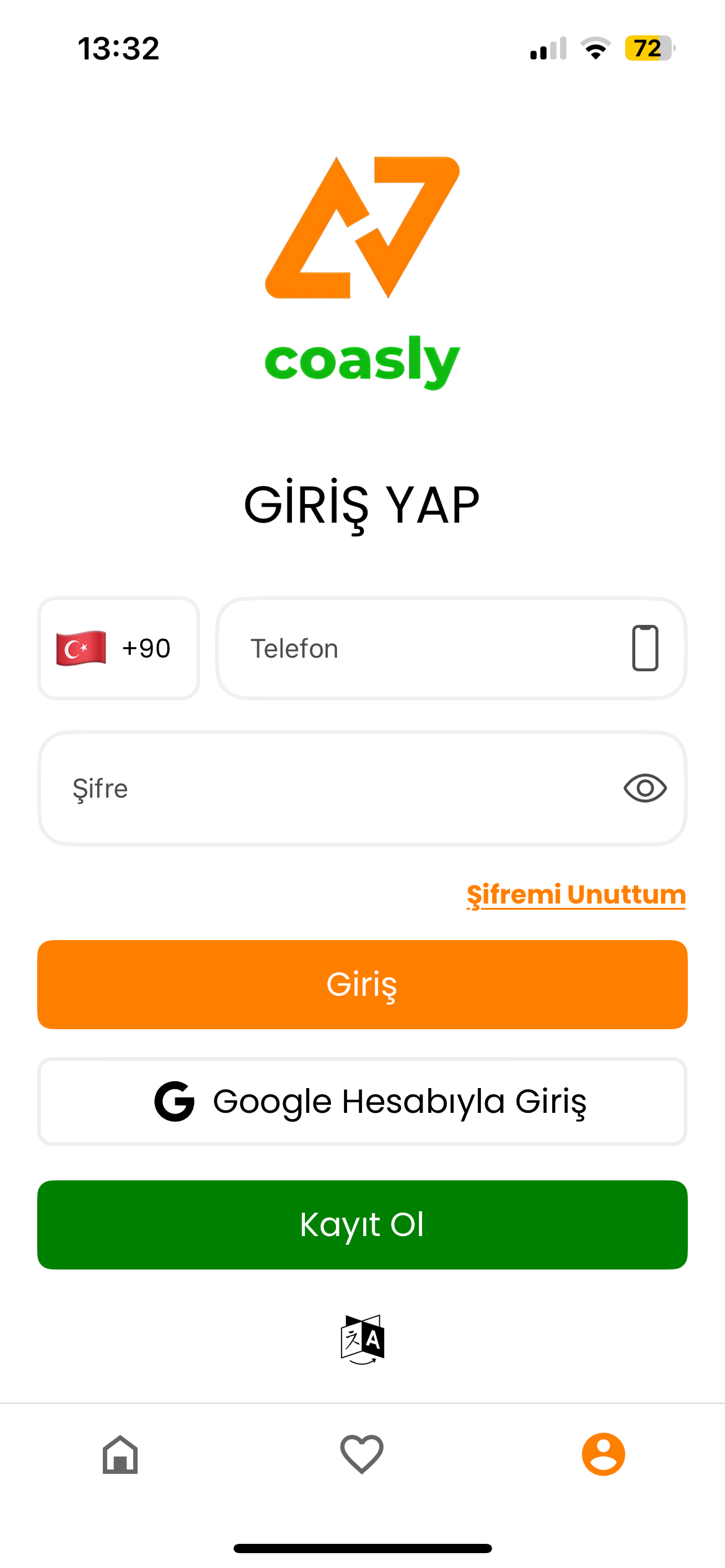Open the profile account icon
725x1568 pixels.
[x=603, y=1454]
